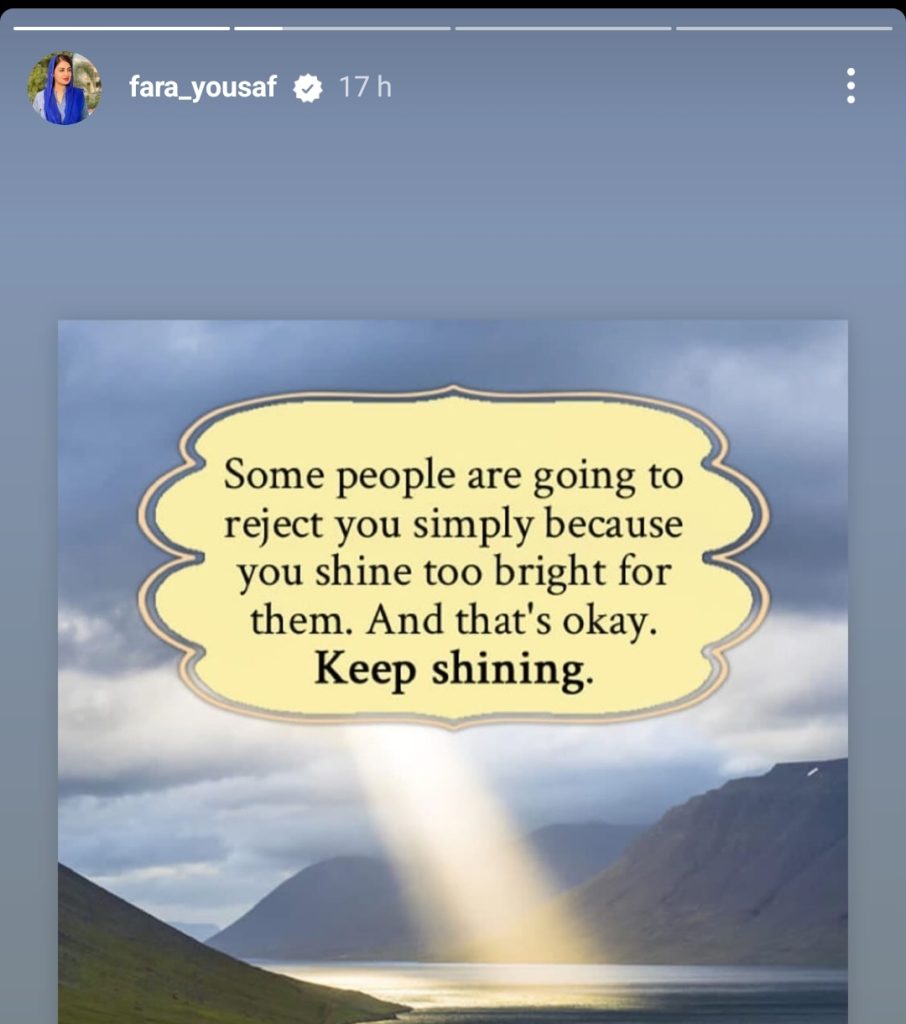Open fara_yousaf's profile picture
Viewport: 906px width, 1024px height.
[x=64, y=88]
